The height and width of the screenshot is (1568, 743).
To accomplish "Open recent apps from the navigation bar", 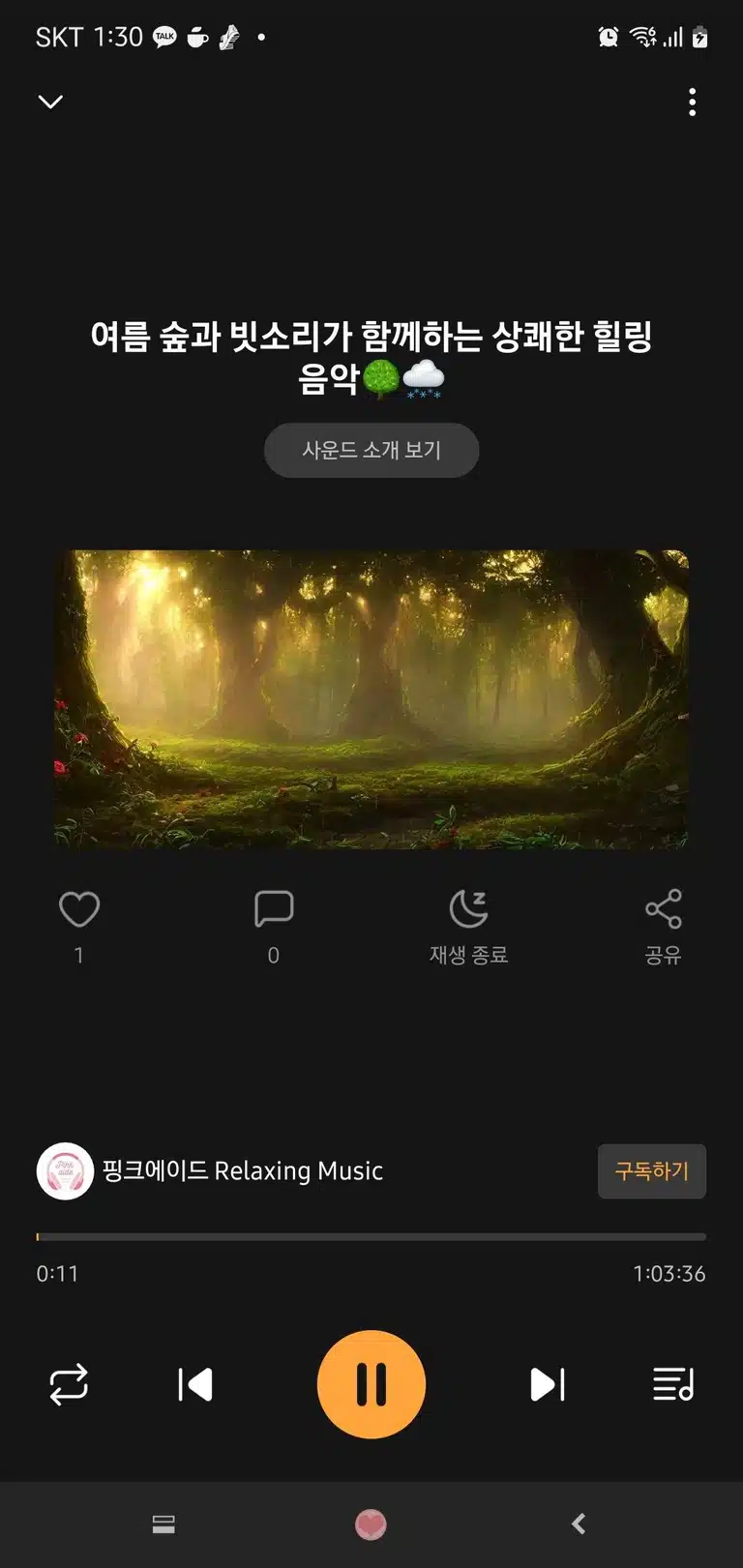I will coord(163,1524).
